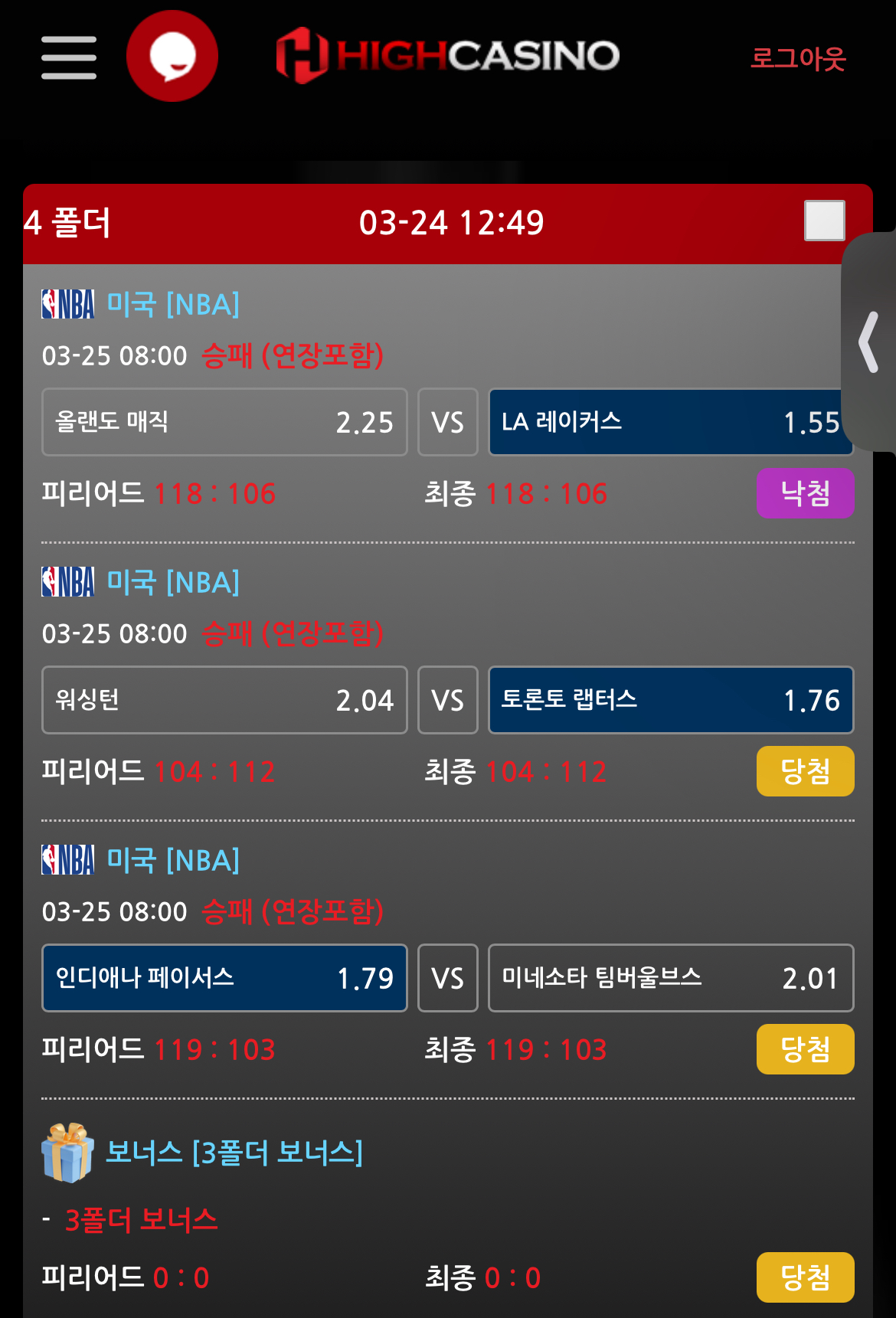Open the hamburger menu
896x1318 pixels.
(69, 57)
